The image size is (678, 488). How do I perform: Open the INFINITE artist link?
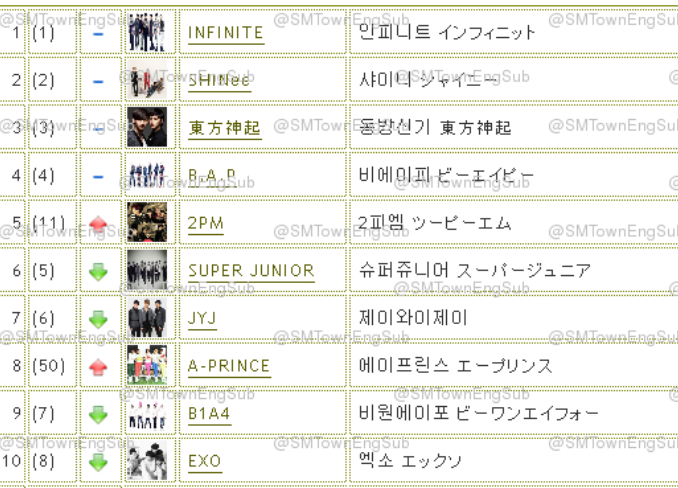(226, 33)
